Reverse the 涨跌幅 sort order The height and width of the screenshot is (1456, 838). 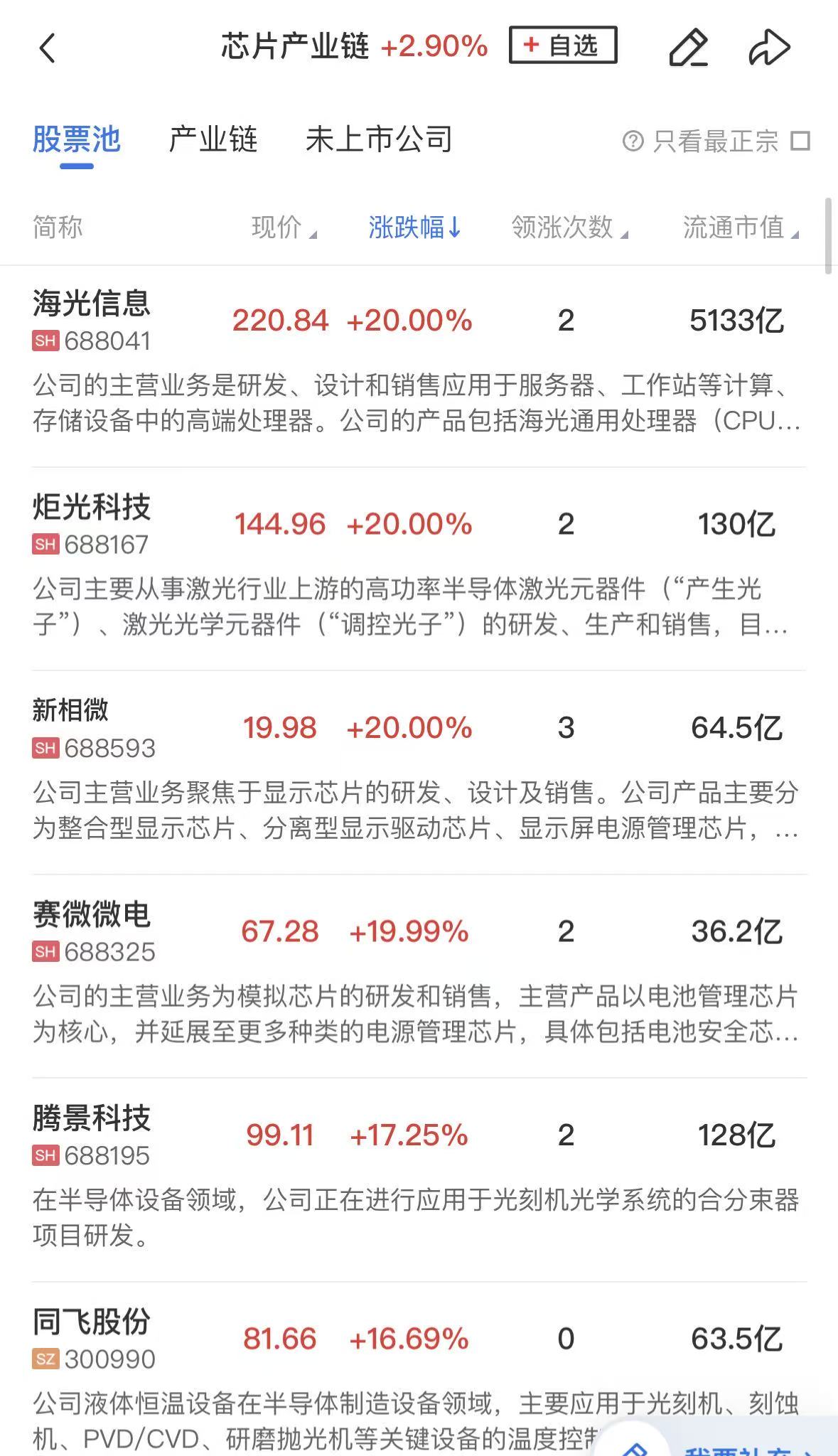(x=414, y=227)
